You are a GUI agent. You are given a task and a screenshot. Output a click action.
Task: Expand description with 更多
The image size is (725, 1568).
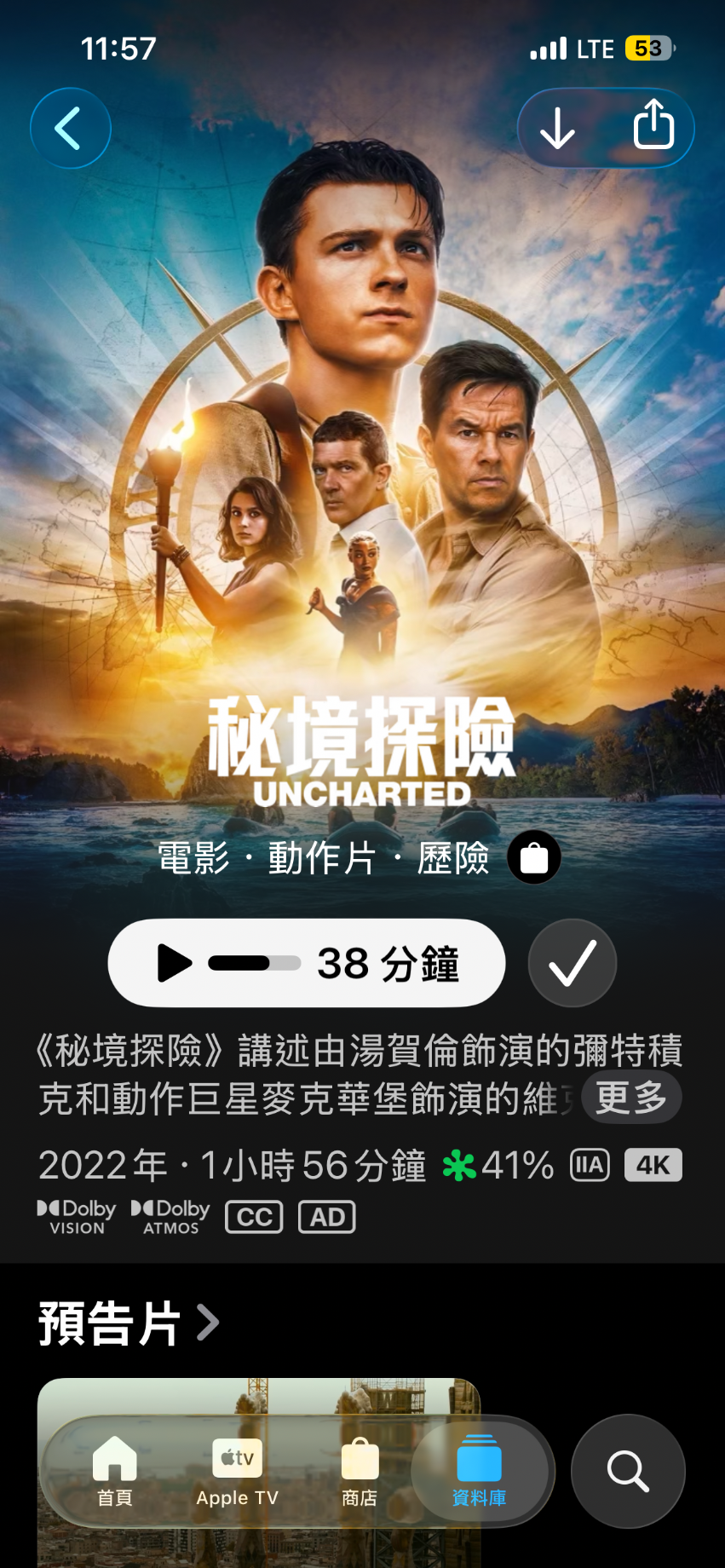tap(631, 1097)
